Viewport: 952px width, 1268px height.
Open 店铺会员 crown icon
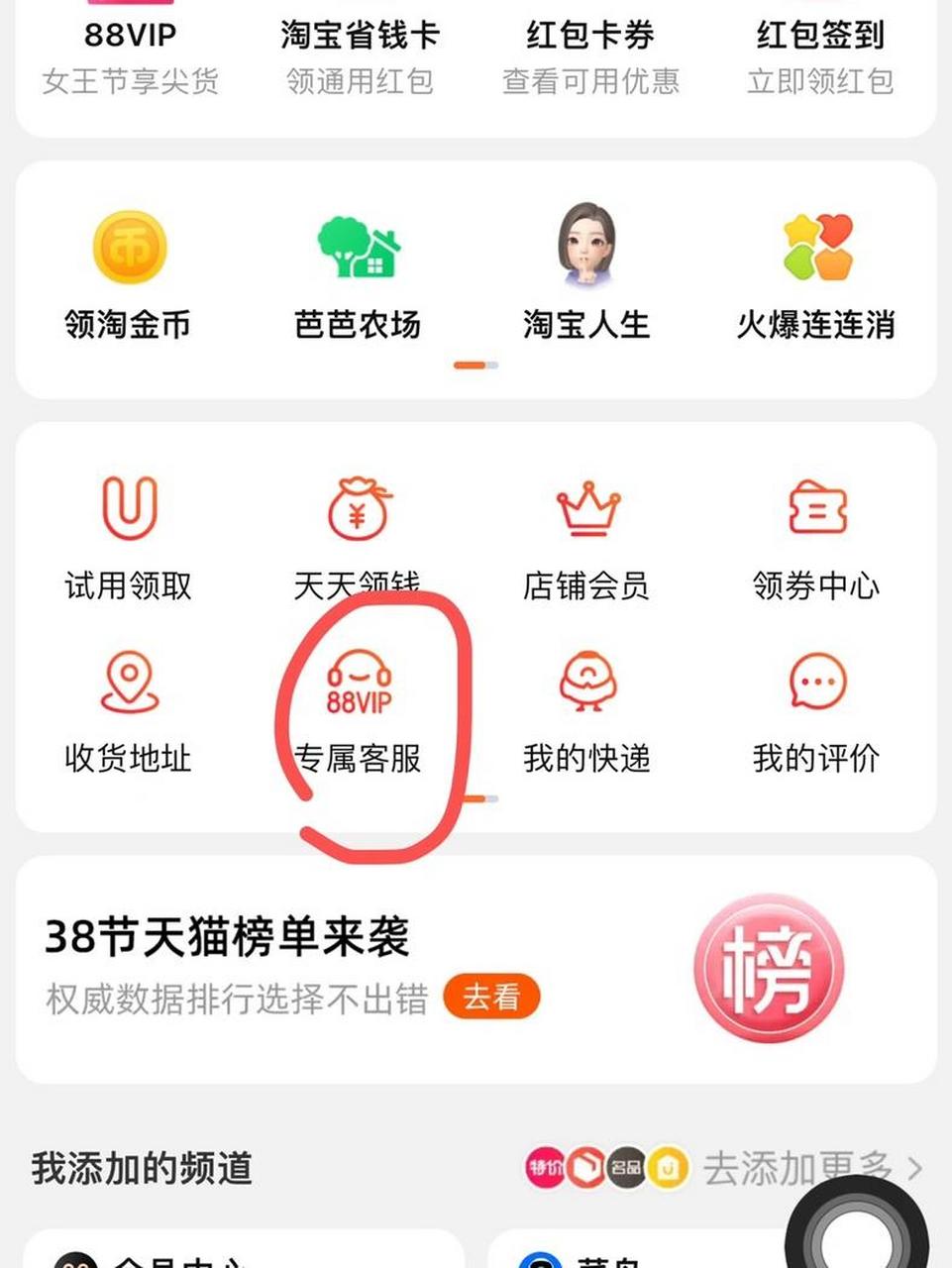coord(586,540)
